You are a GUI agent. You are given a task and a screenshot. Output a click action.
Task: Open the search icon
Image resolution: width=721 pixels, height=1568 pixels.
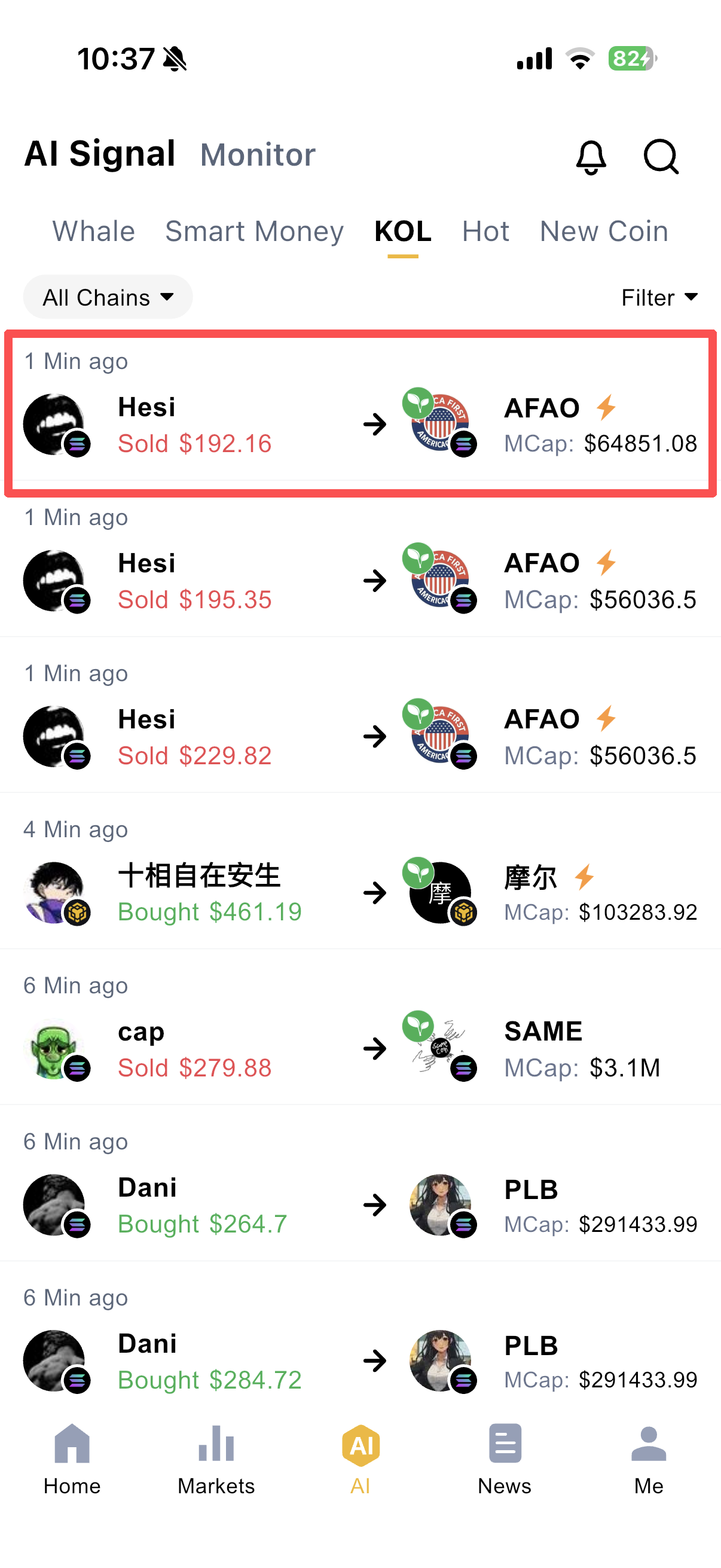tap(661, 157)
